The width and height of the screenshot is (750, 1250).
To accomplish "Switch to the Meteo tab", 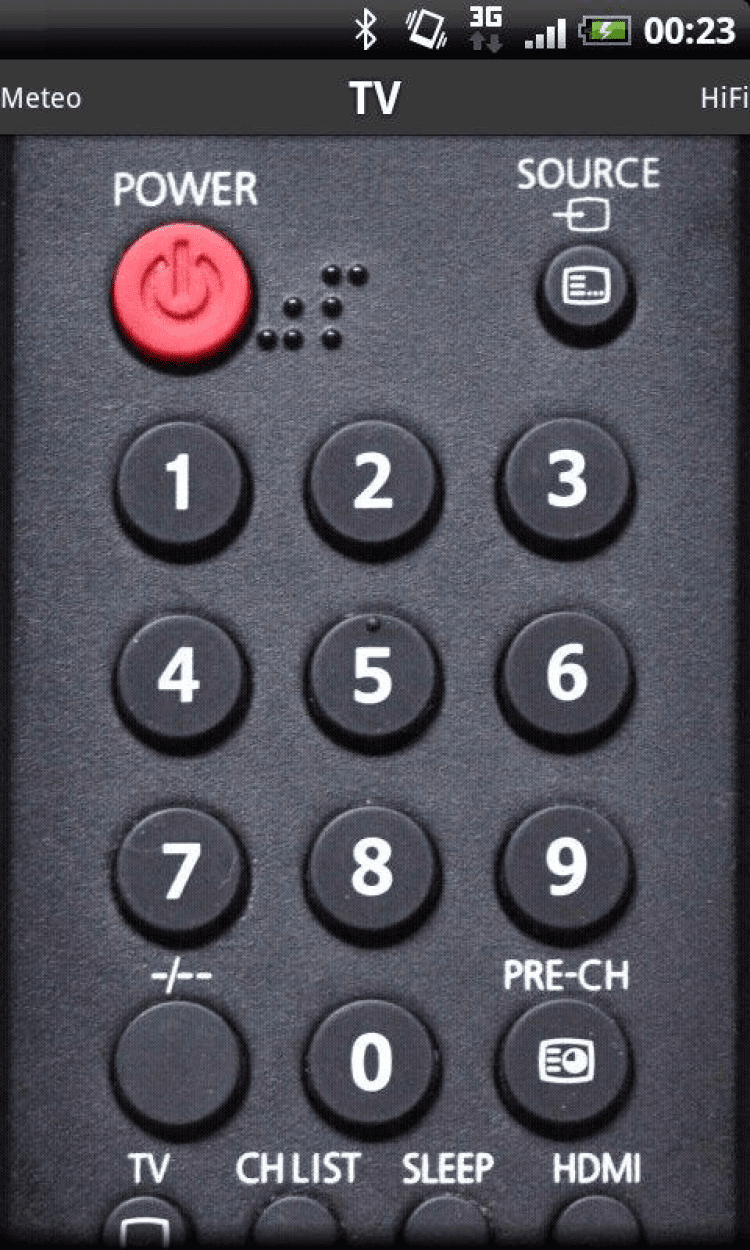I will (42, 98).
